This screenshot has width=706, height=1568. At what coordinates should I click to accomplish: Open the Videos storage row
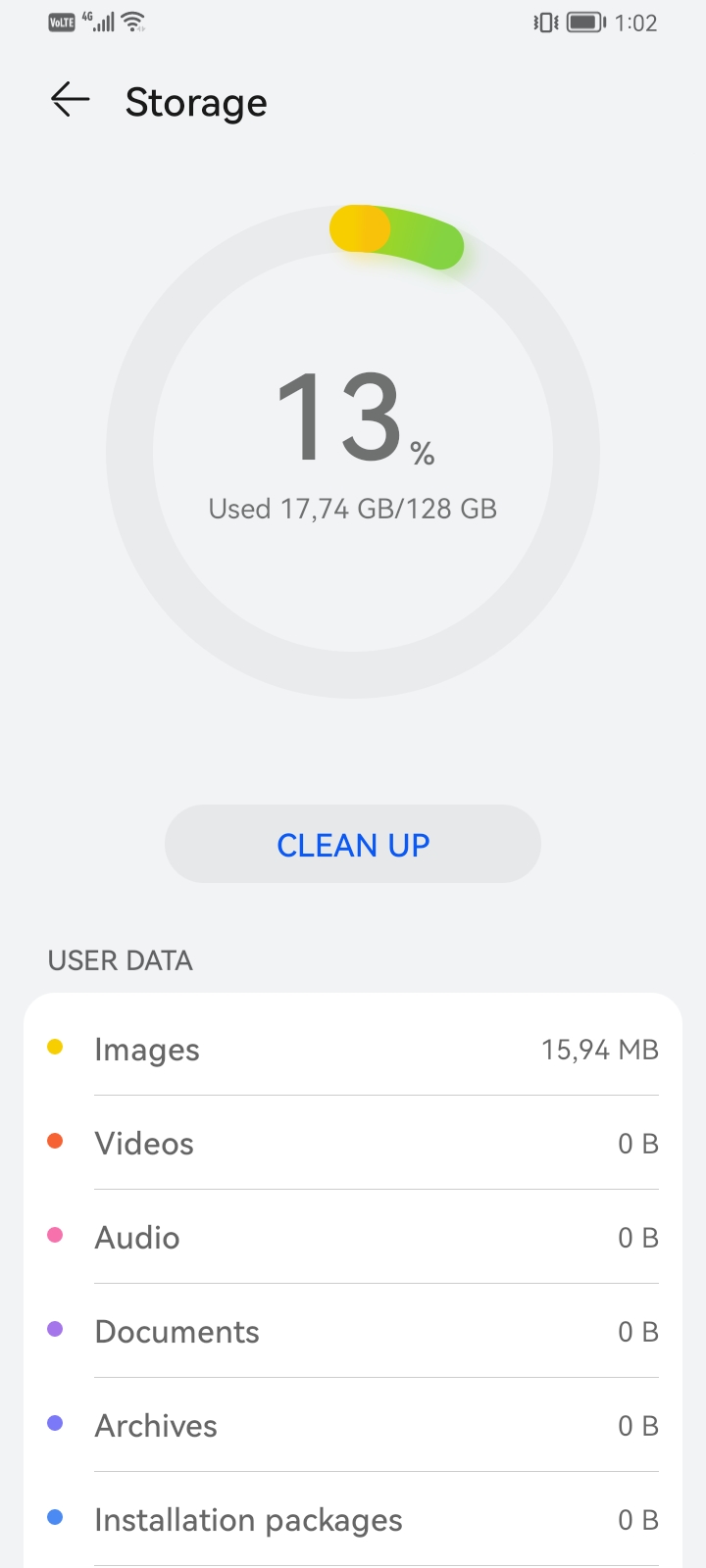353,1144
